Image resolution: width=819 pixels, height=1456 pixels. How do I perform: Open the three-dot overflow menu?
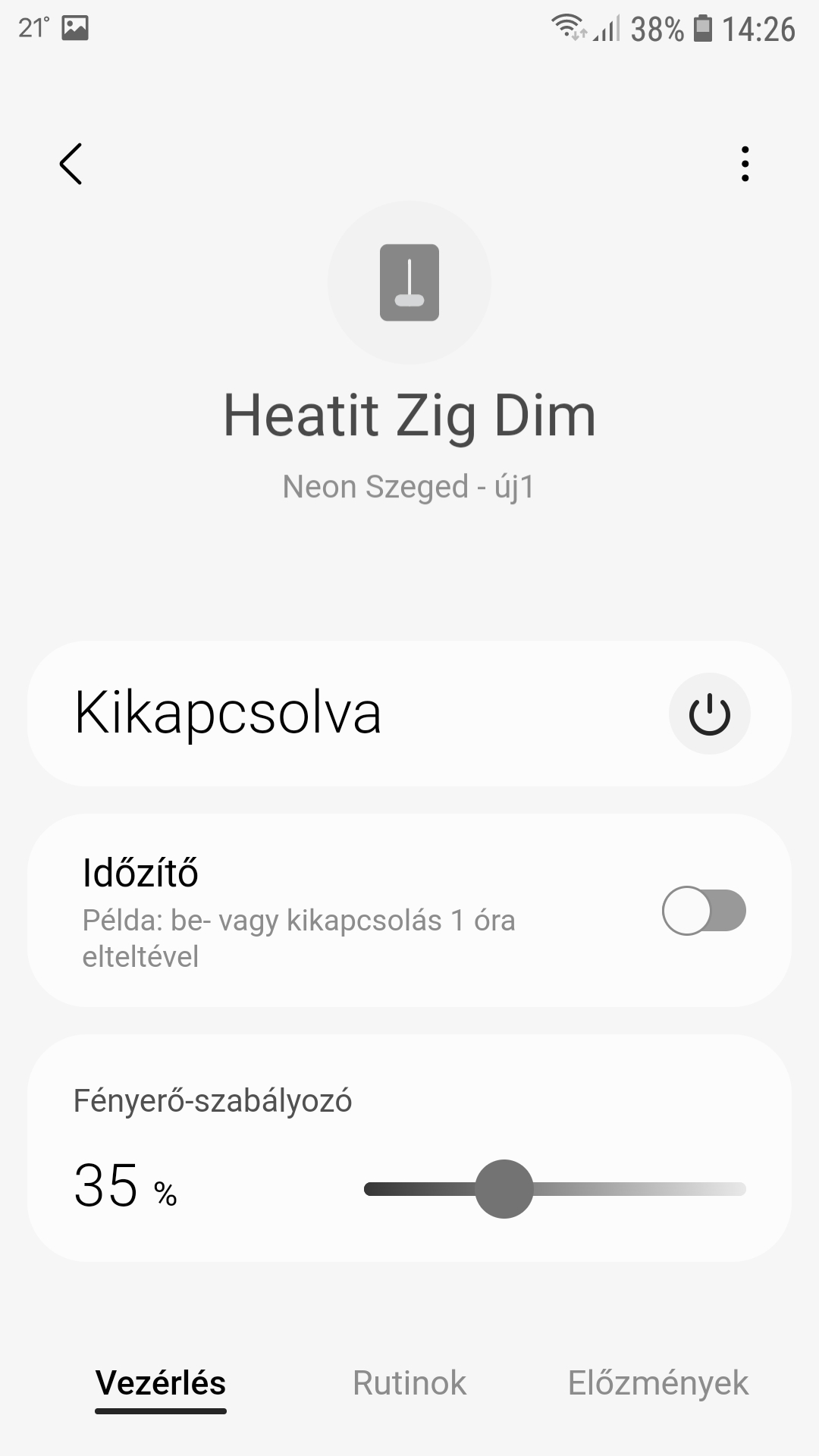tap(745, 164)
